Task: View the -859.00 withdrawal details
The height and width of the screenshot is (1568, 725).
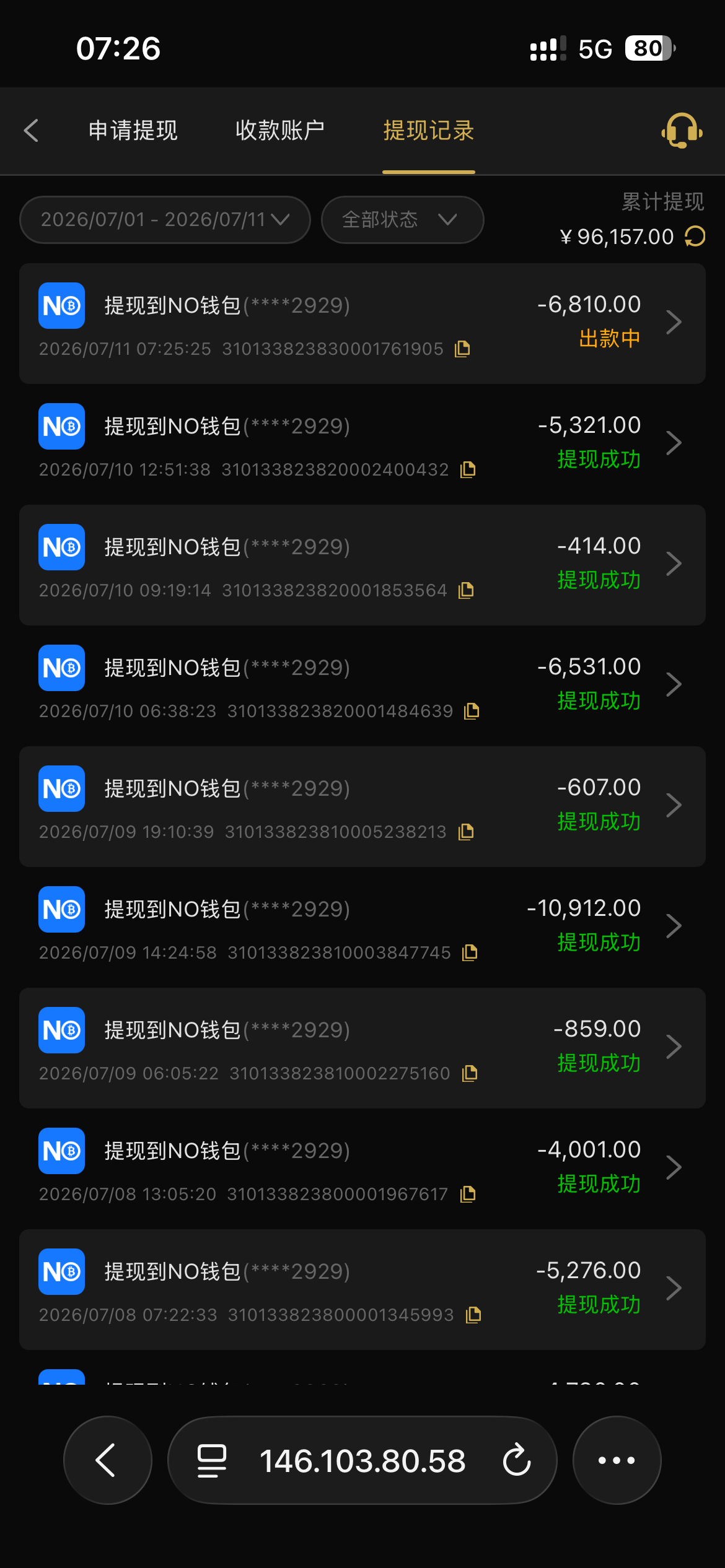Action: pos(362,1048)
